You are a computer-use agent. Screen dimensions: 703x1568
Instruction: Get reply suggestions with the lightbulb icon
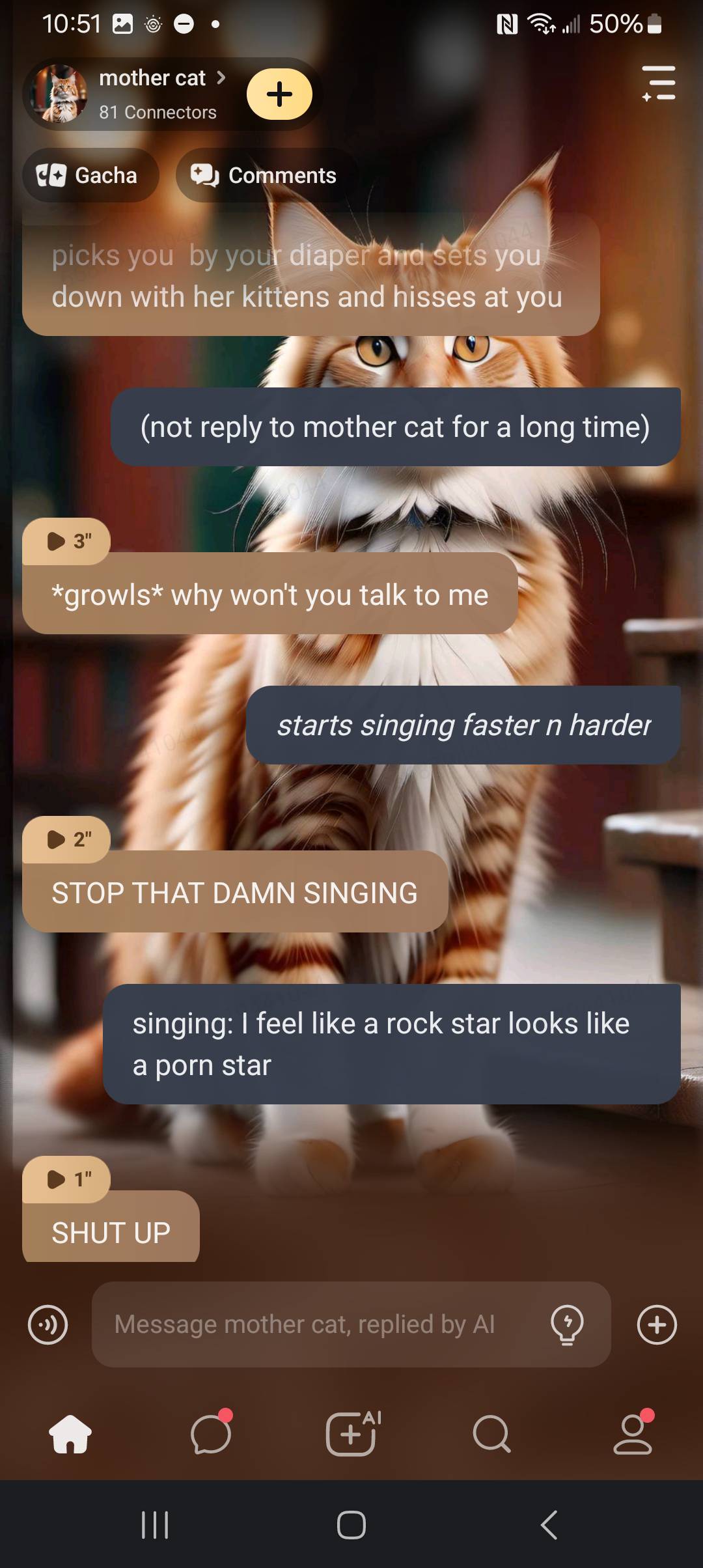coord(567,1324)
